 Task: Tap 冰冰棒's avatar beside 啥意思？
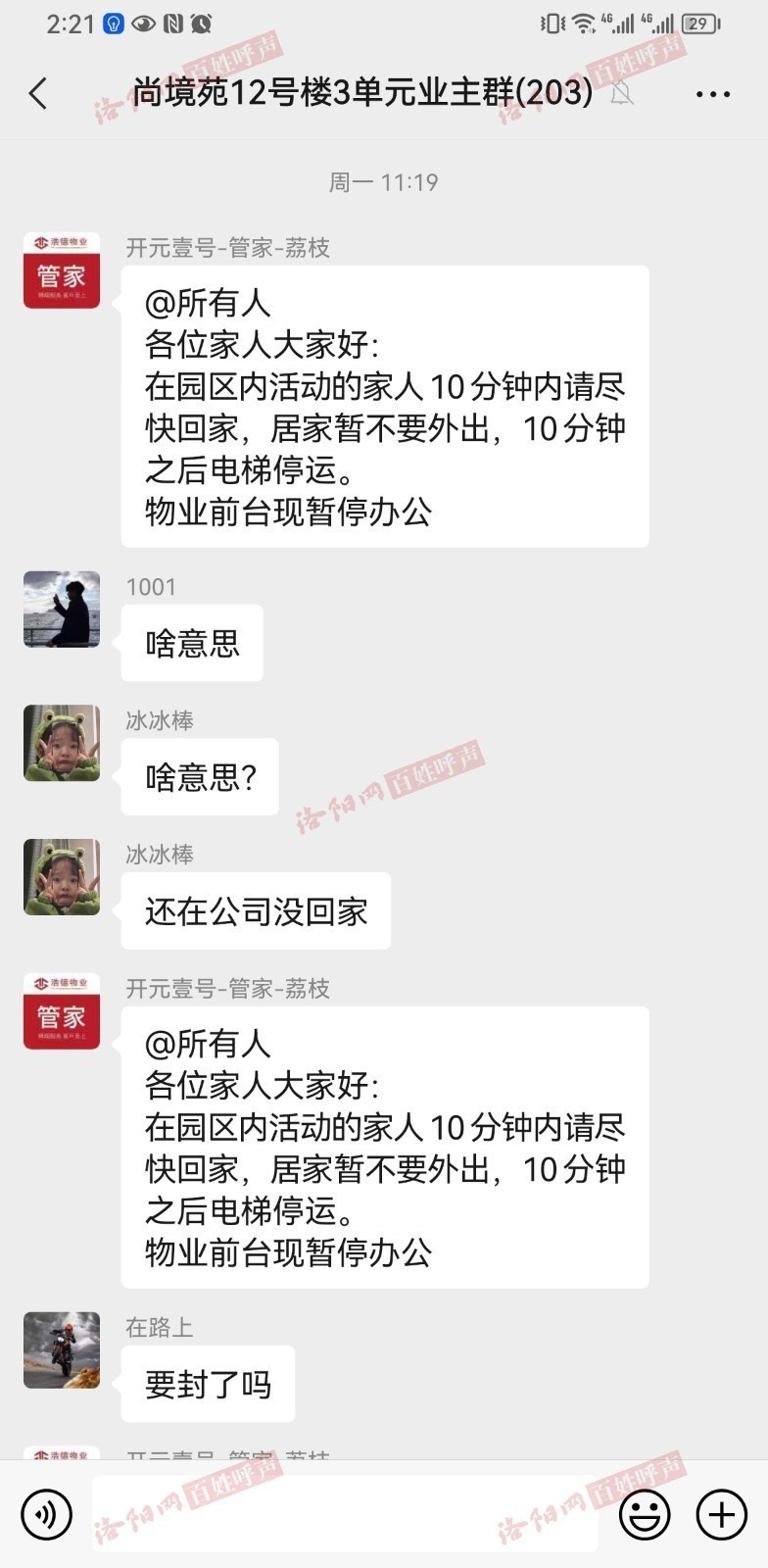pyautogui.click(x=62, y=743)
